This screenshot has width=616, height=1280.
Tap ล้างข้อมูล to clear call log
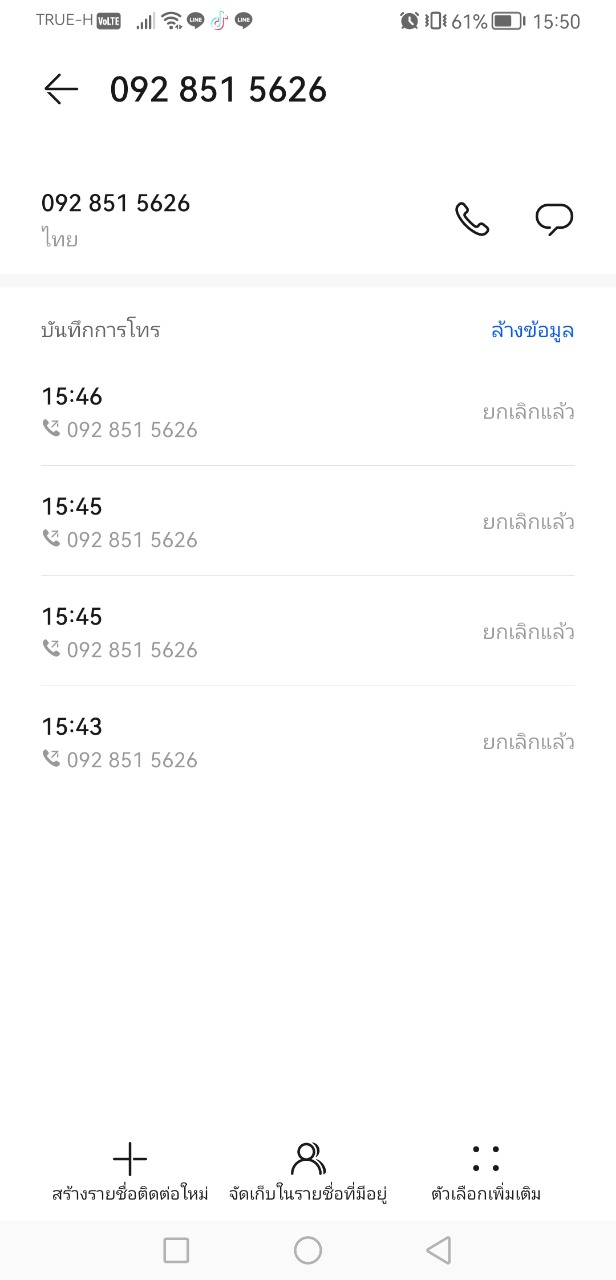coord(532,330)
